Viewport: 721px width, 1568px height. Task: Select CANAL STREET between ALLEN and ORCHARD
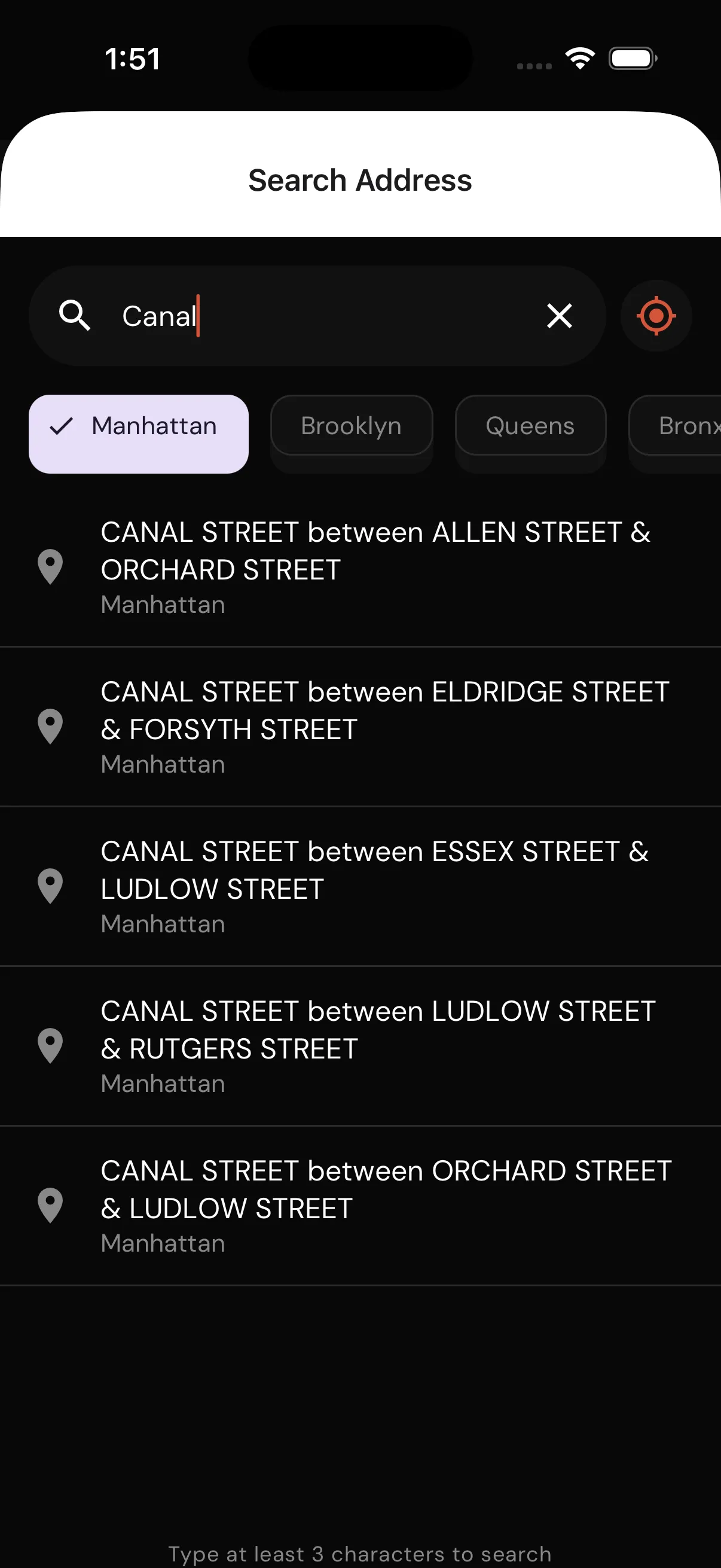pos(360,566)
